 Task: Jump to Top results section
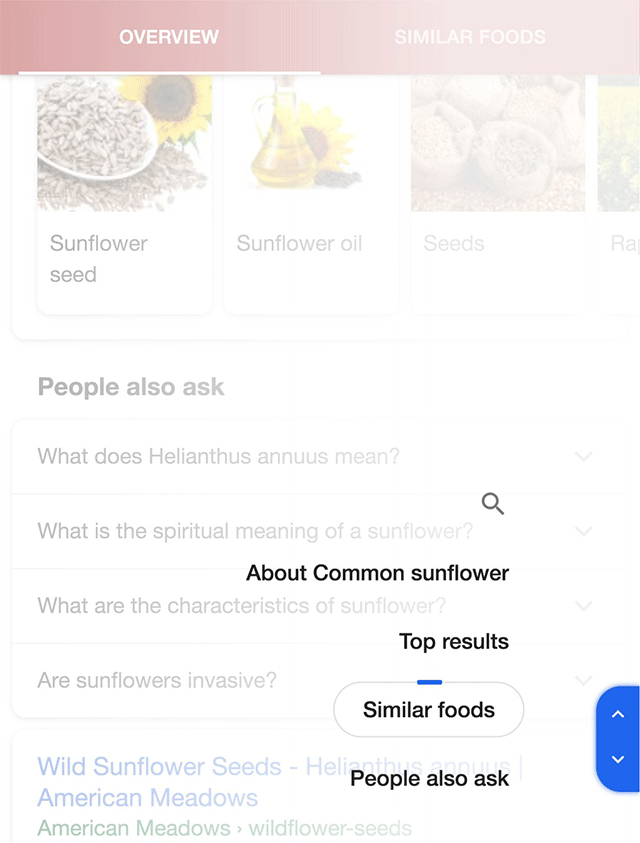click(x=453, y=642)
